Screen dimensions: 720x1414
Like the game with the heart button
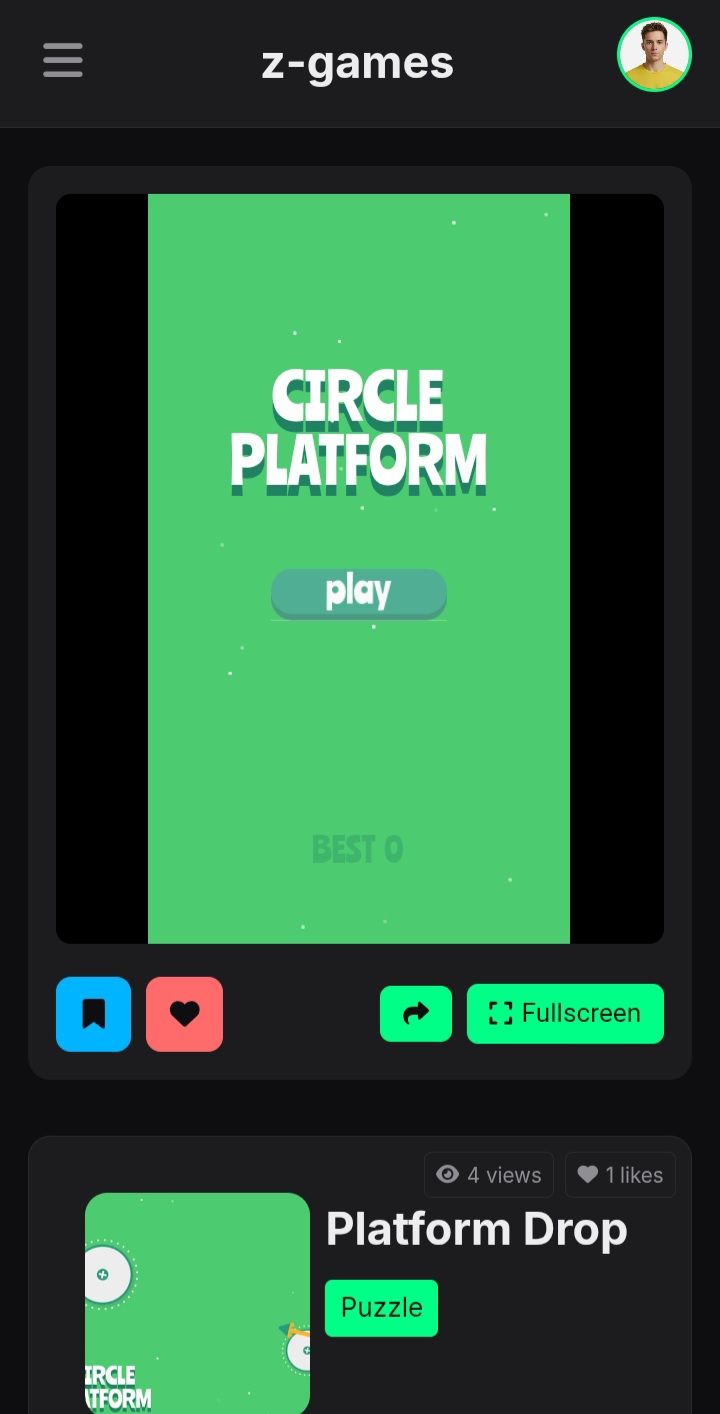click(184, 1014)
